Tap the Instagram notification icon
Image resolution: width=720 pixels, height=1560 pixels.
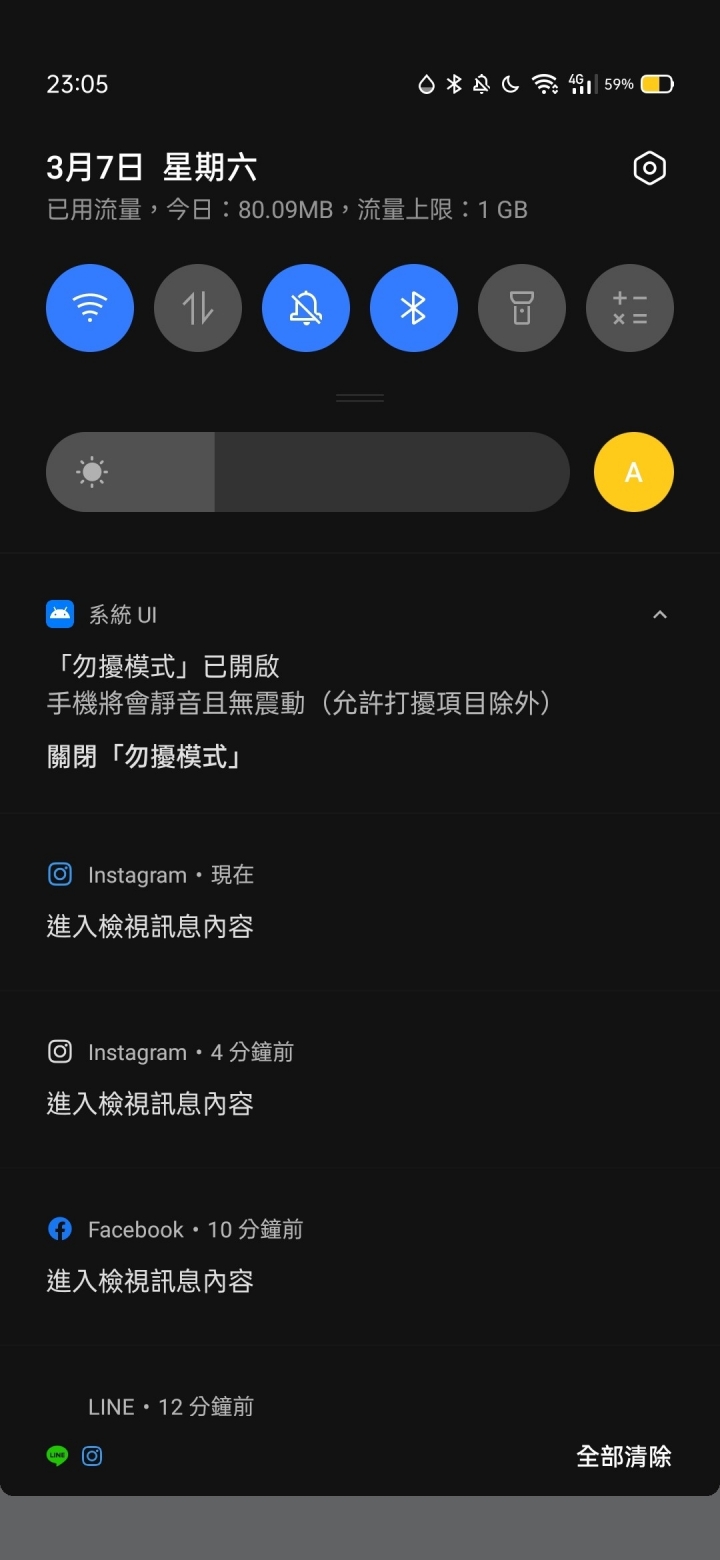point(60,874)
